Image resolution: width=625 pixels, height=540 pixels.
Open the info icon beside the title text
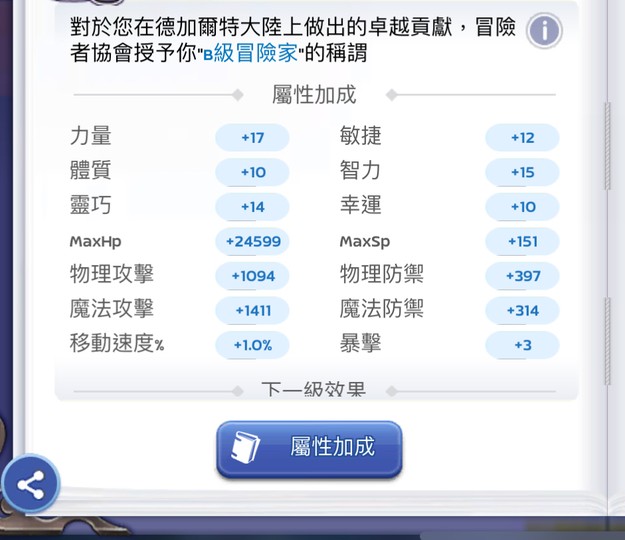543,31
